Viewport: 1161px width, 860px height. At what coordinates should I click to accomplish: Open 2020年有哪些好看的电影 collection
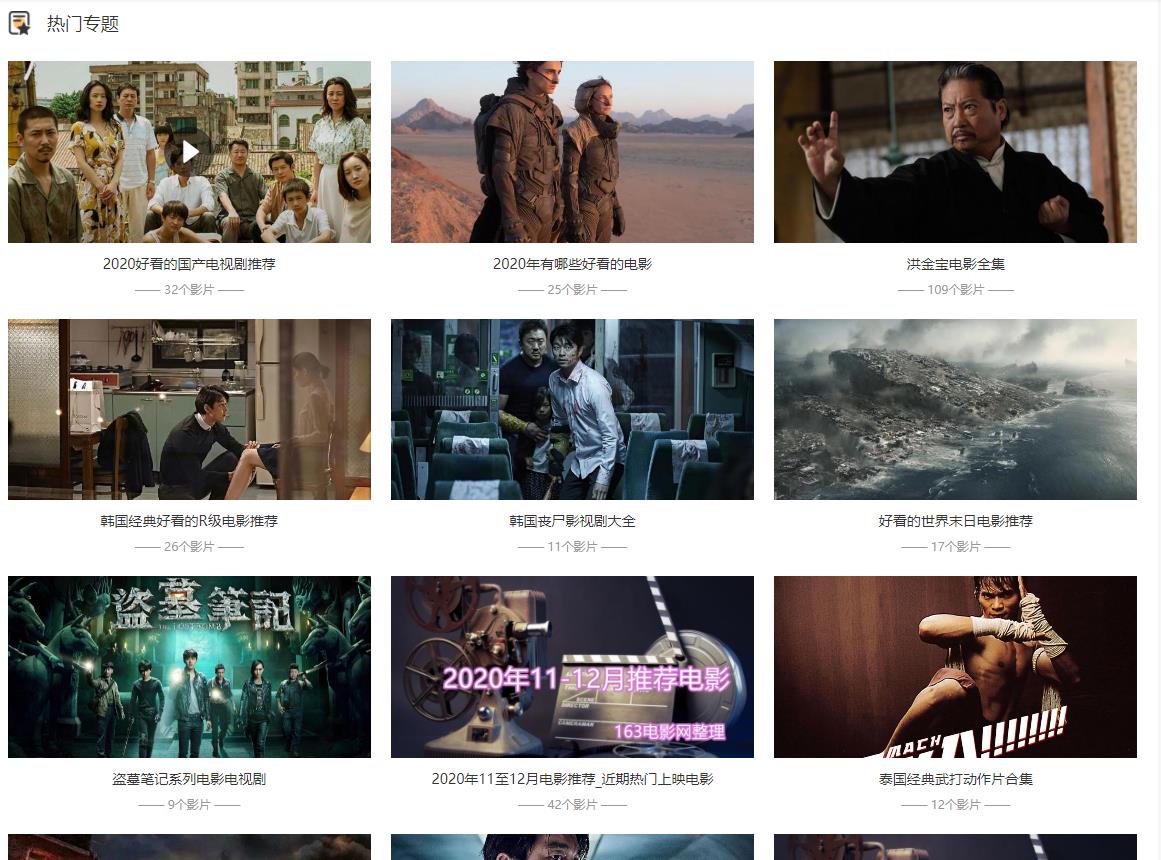(x=572, y=264)
